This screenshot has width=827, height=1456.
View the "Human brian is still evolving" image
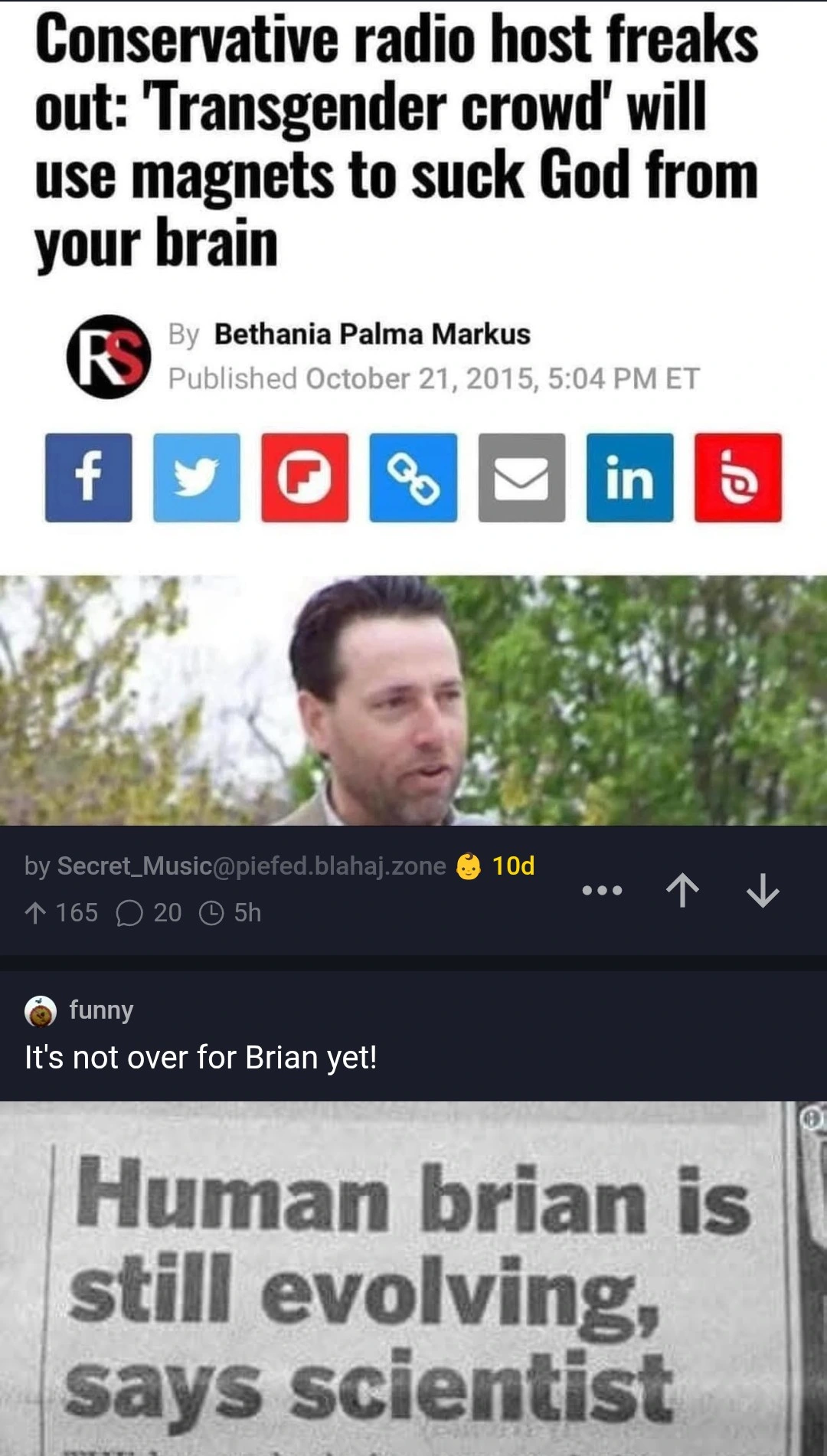(413, 1279)
